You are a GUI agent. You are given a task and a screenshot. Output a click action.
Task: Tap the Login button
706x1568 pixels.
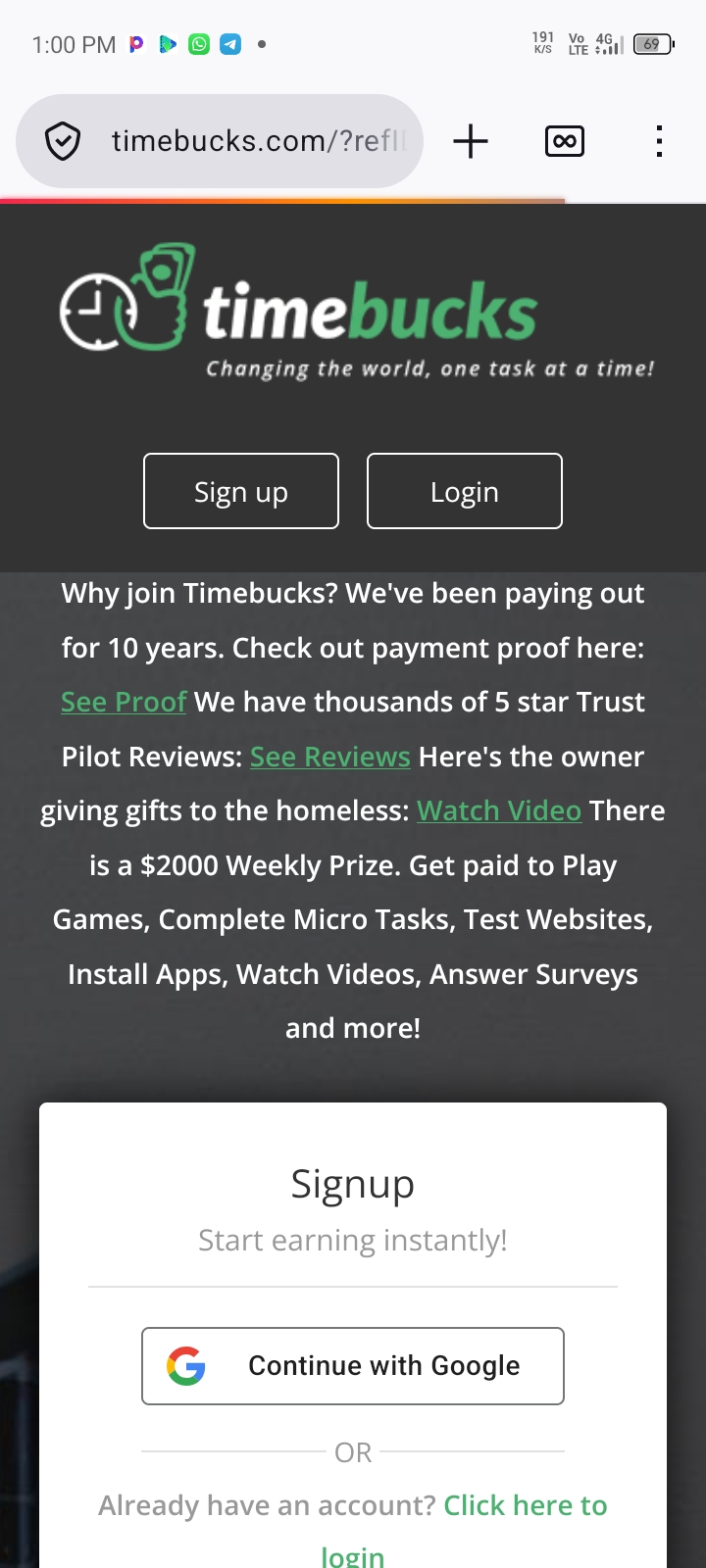[x=465, y=491]
